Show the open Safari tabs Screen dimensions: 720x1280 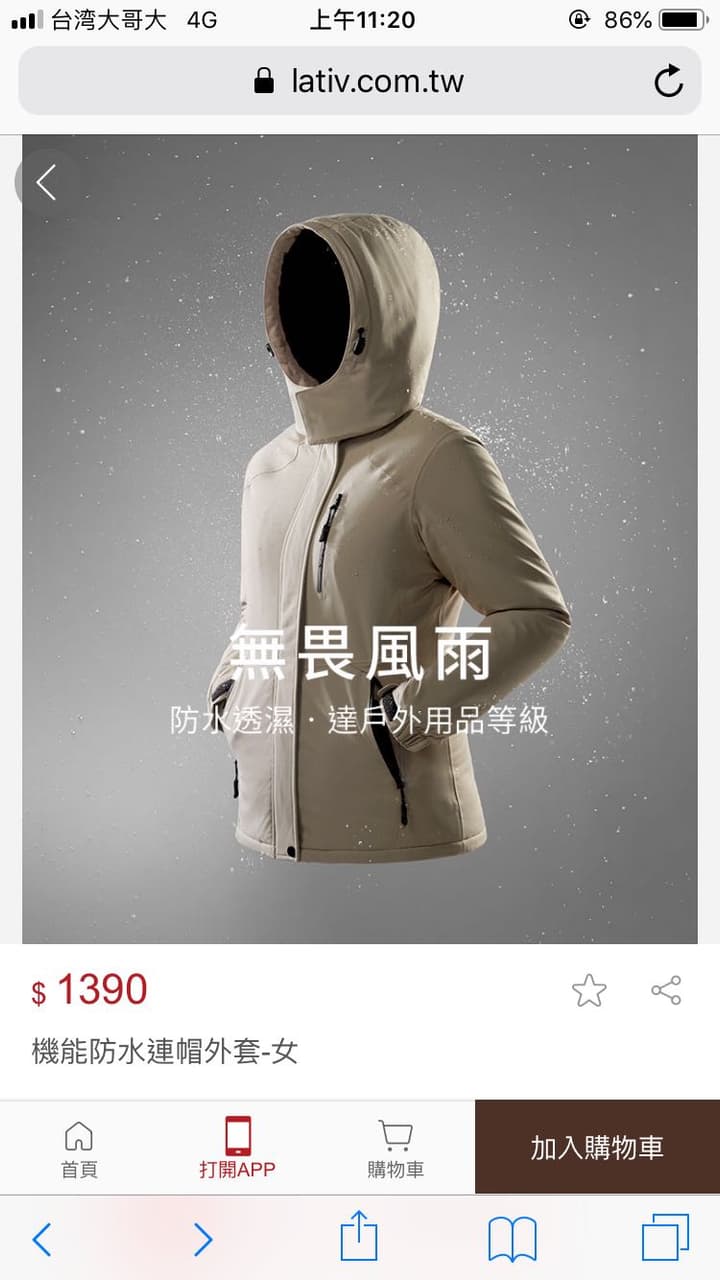point(665,1238)
